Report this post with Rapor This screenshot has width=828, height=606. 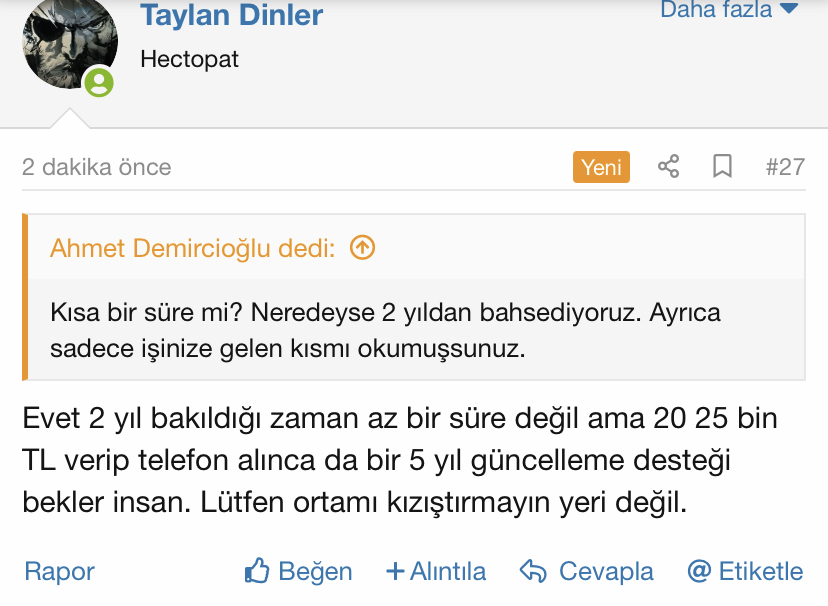tap(59, 571)
